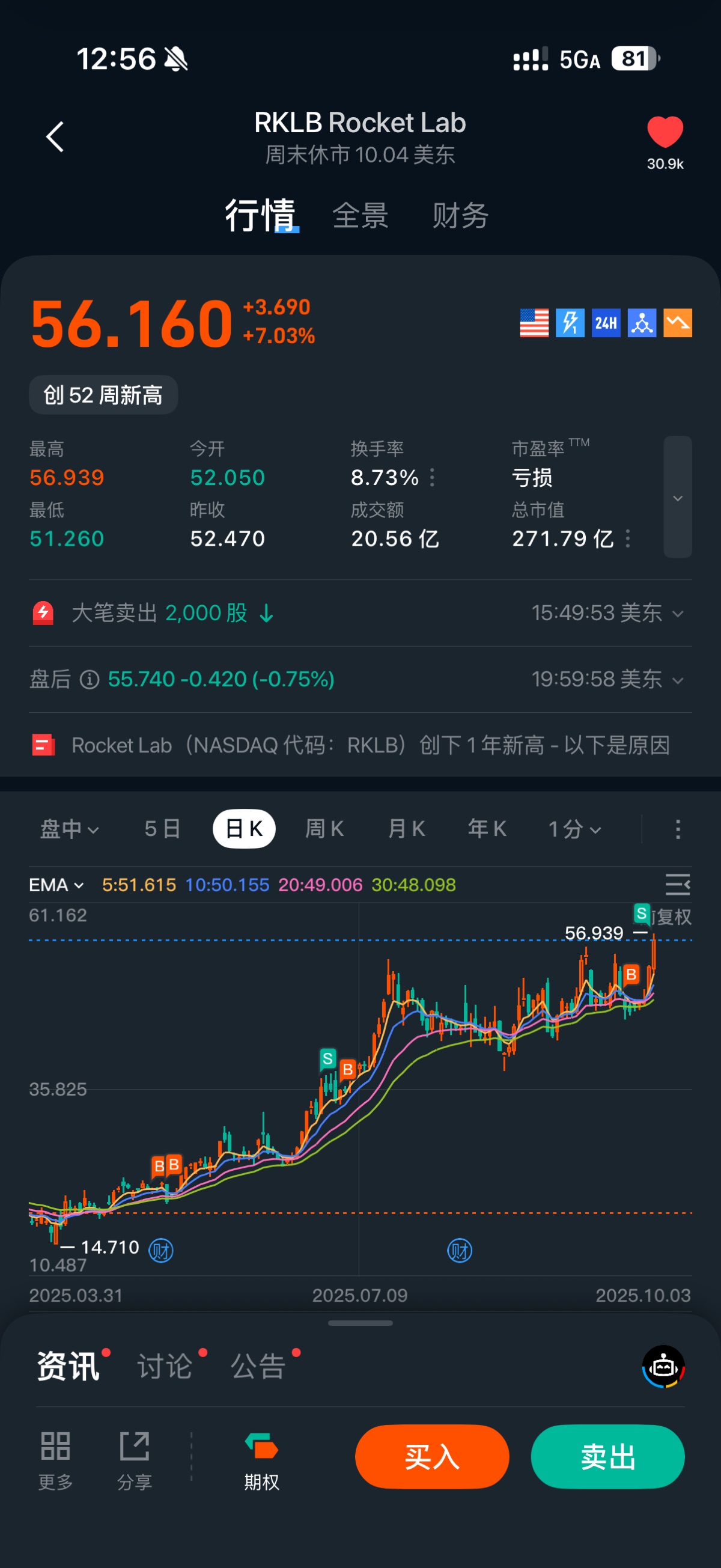Select the 月K chart period
This screenshot has width=721, height=1568.
(406, 829)
